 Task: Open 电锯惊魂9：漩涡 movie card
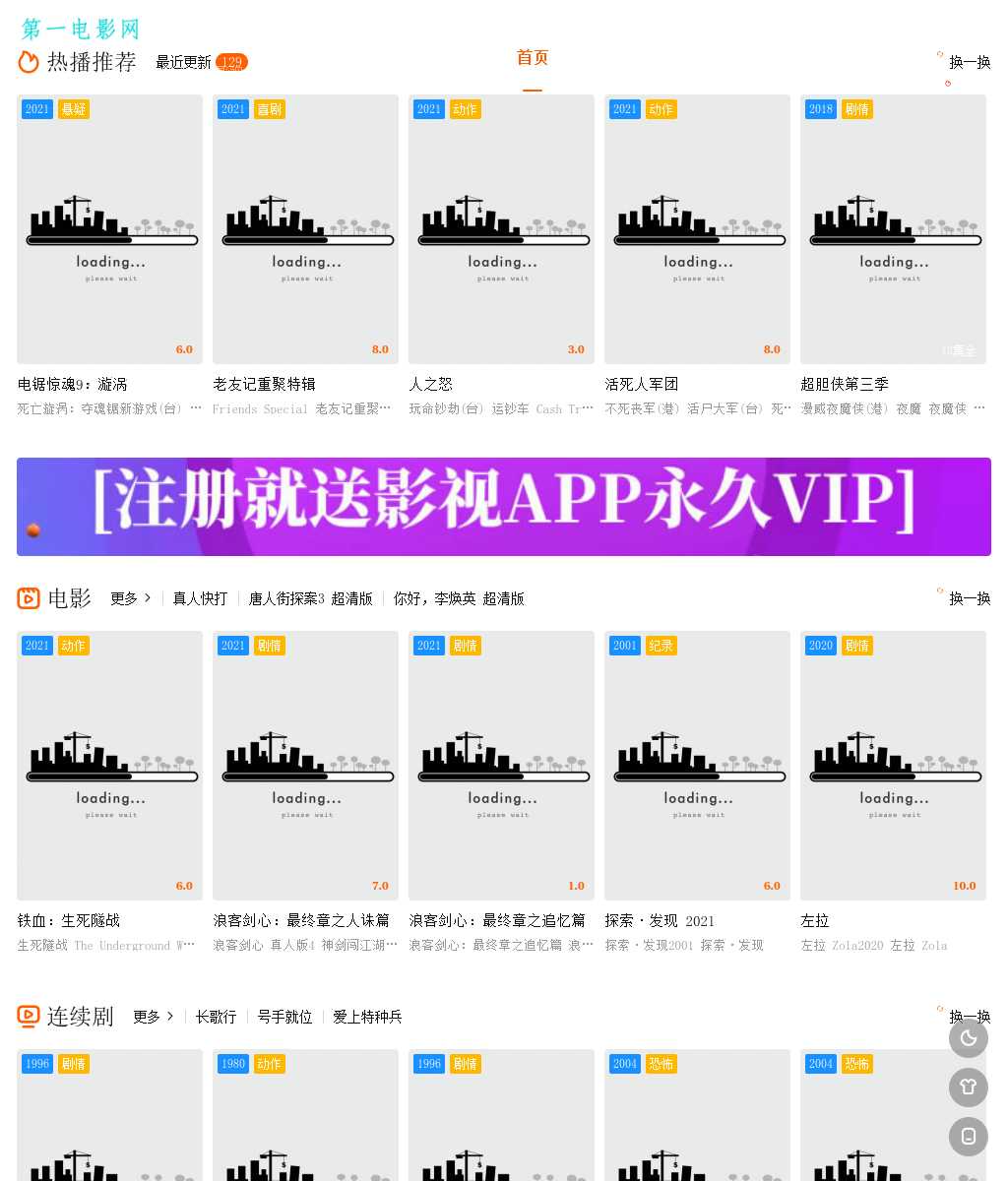click(x=109, y=229)
